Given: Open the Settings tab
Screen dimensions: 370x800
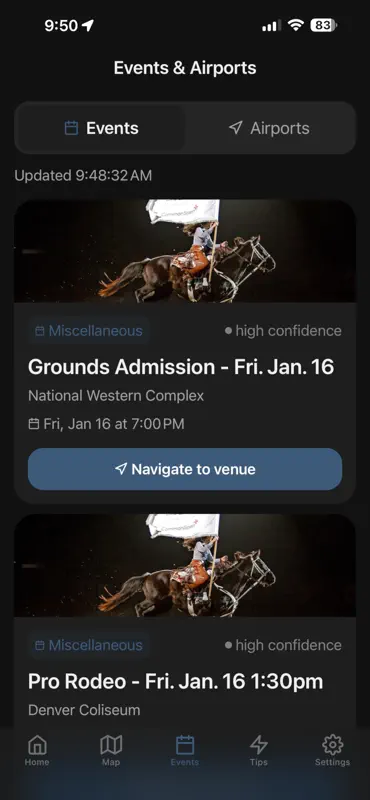Looking at the screenshot, I should [x=332, y=751].
